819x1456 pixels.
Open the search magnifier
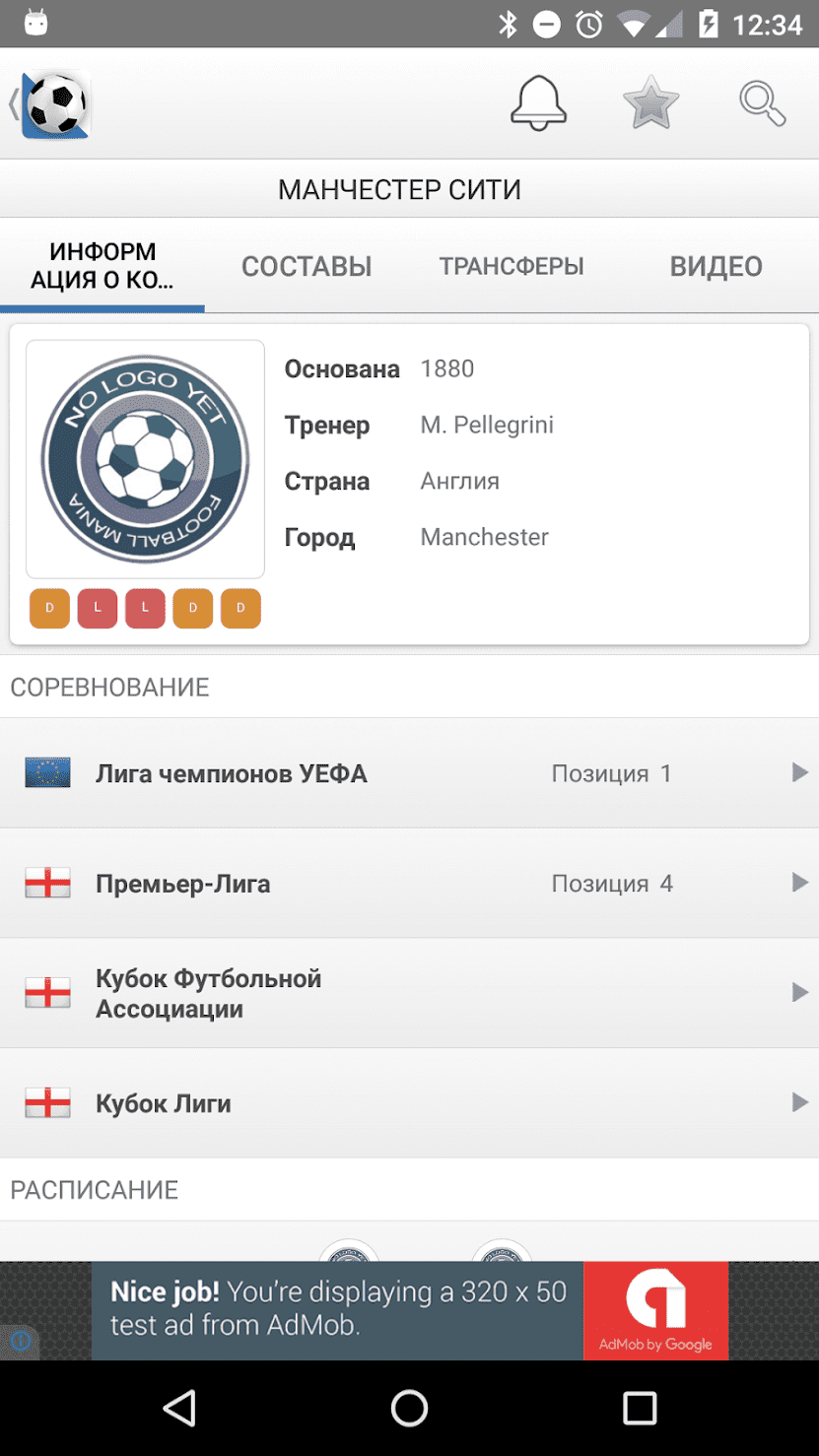point(762,102)
